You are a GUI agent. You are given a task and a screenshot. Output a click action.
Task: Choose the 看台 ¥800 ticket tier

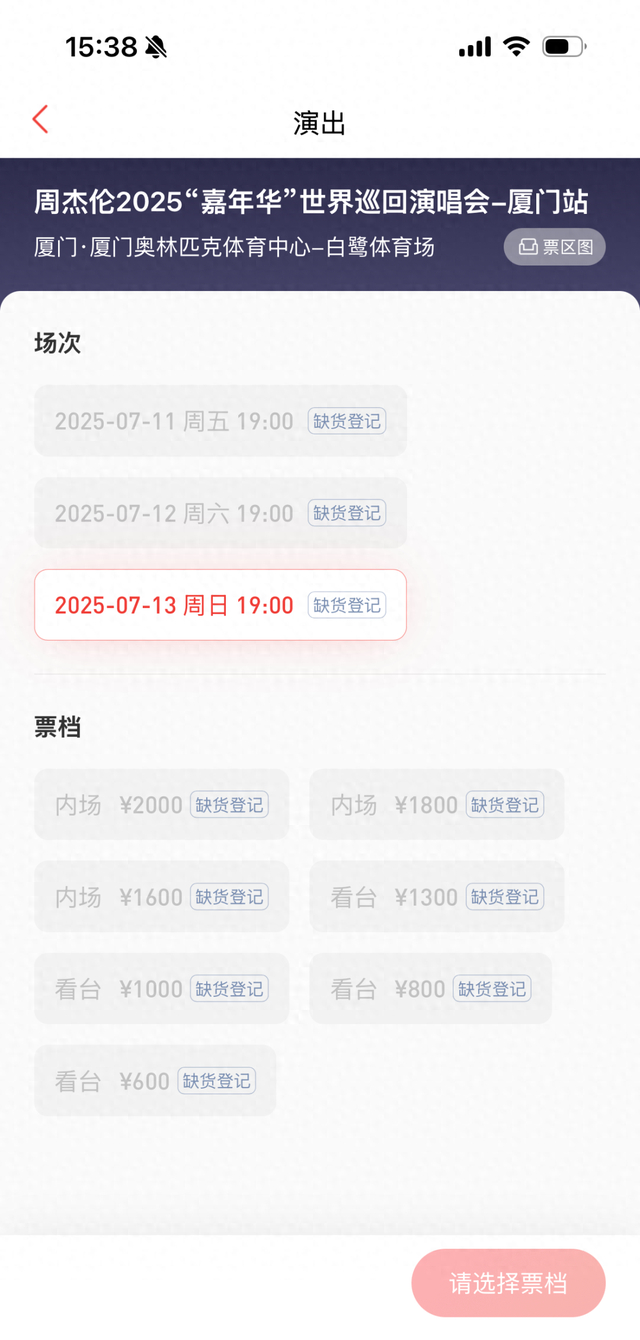(431, 989)
